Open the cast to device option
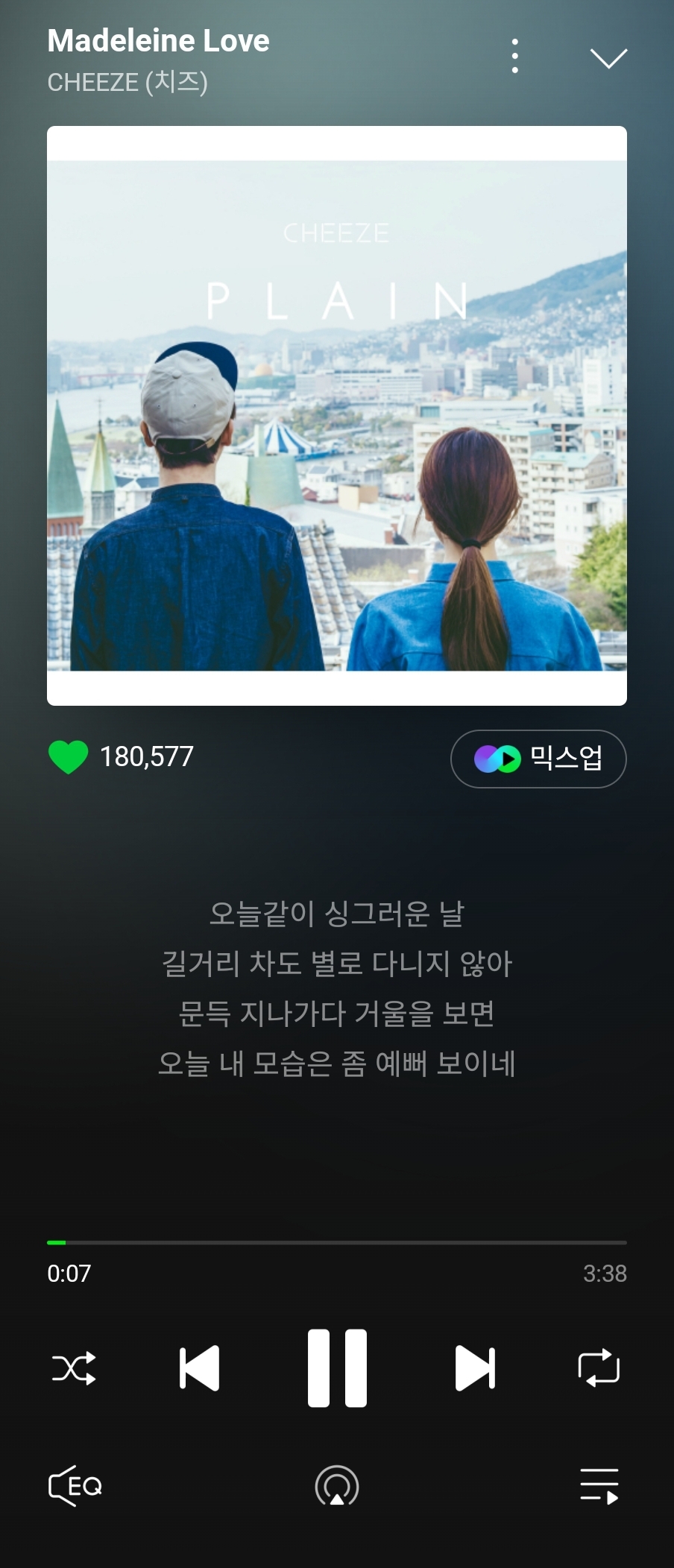Screen dimensions: 674x1568 click(337, 1486)
